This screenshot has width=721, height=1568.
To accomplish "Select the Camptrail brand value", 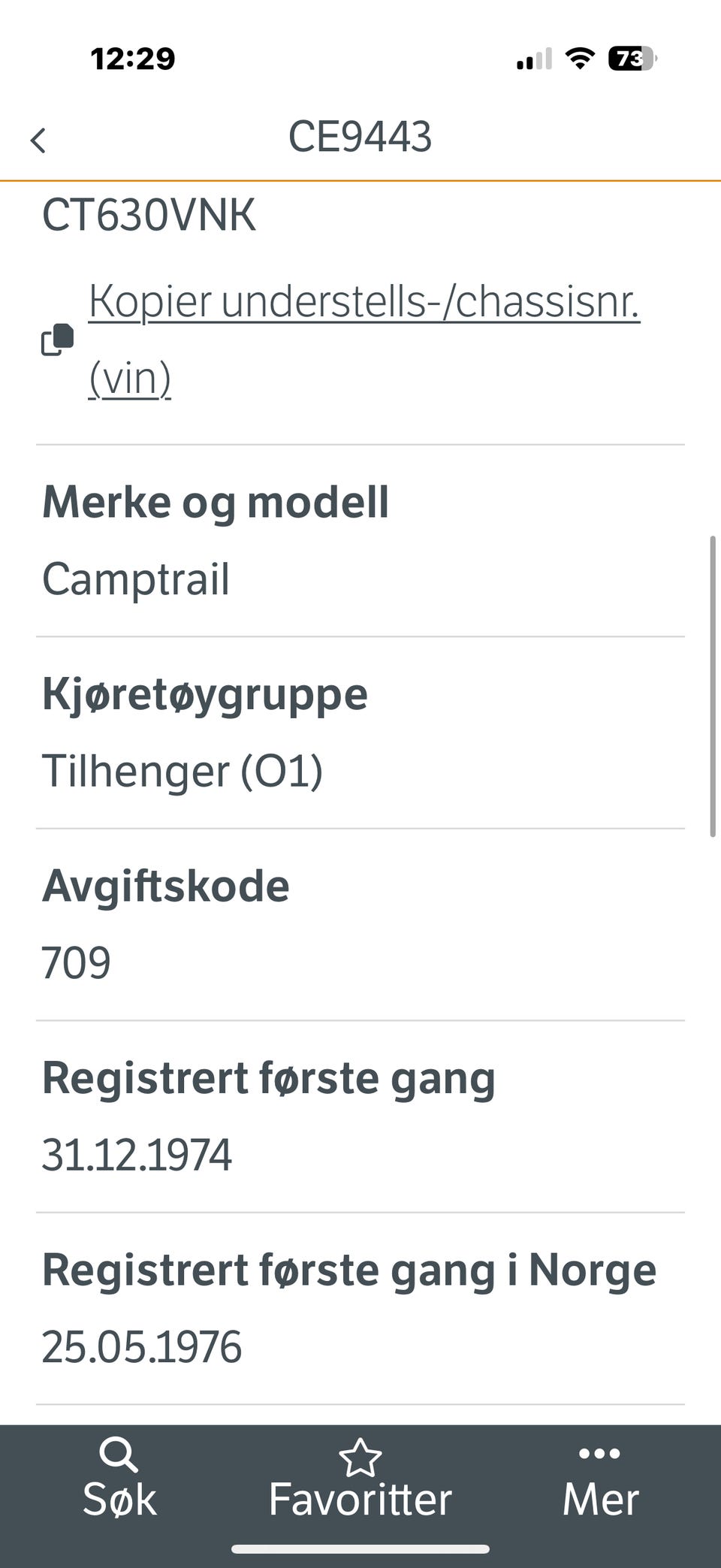I will [x=136, y=579].
